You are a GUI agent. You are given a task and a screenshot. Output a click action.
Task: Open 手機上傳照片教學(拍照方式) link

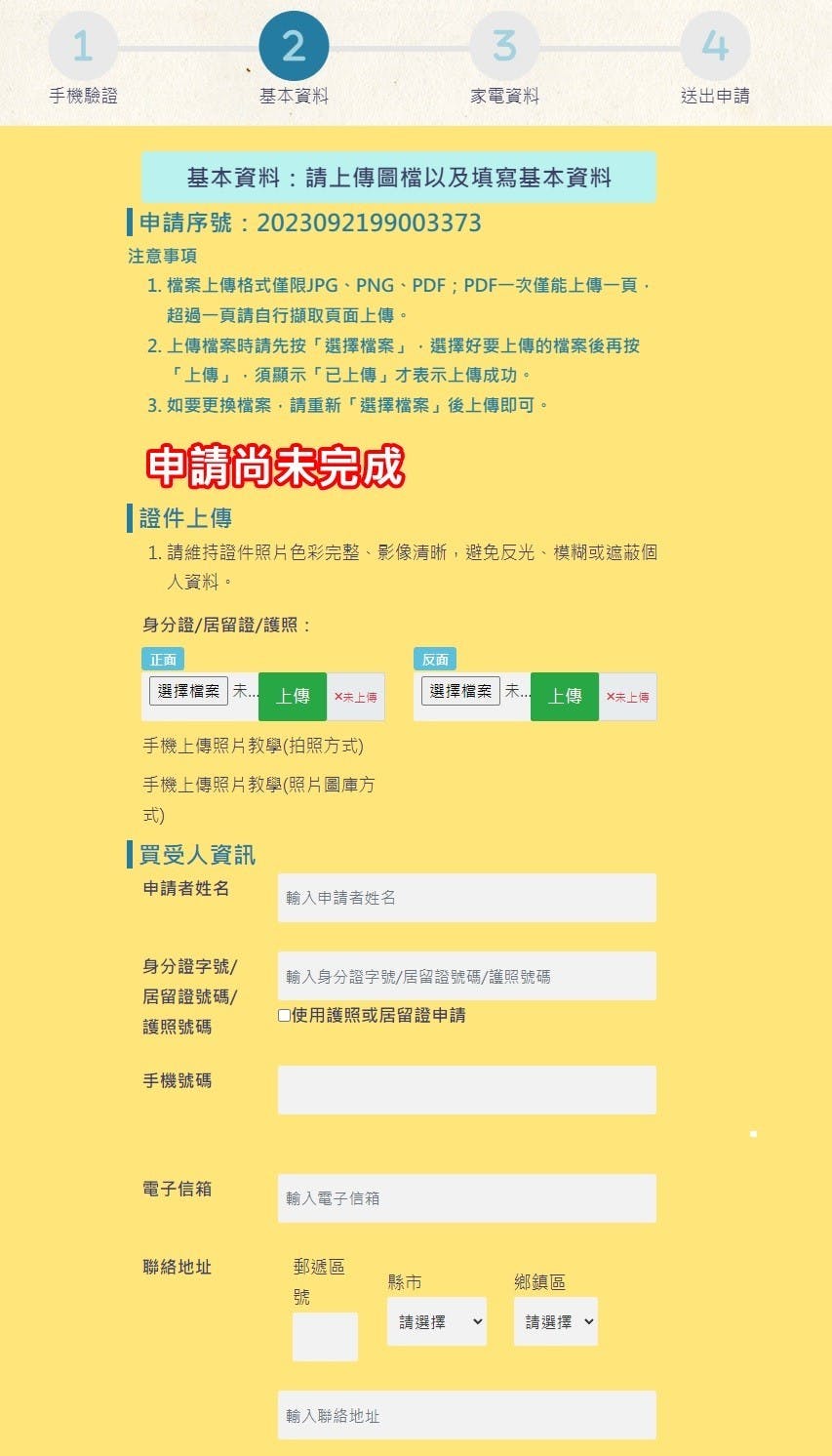pos(254,746)
